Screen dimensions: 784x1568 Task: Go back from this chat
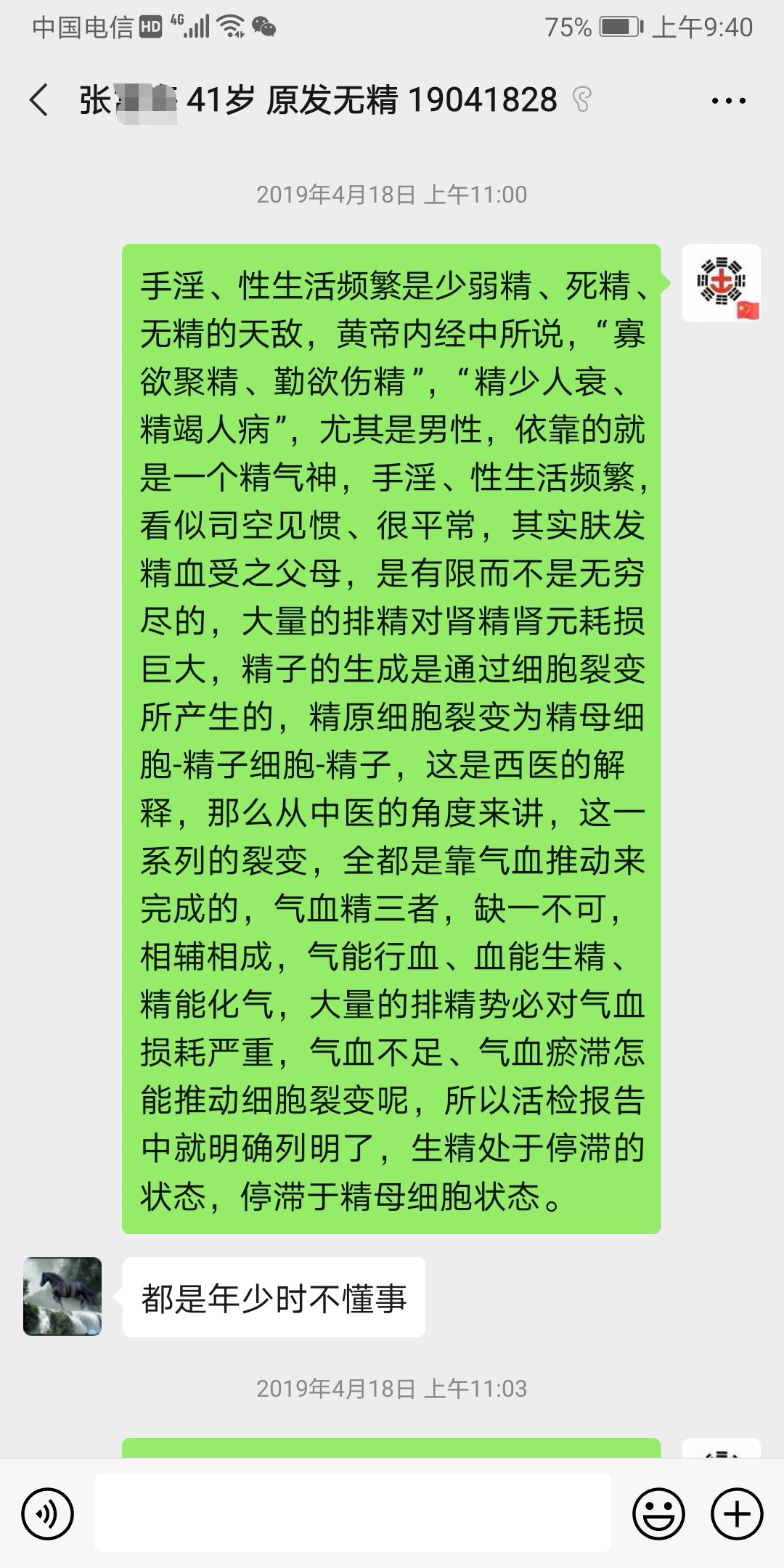pyautogui.click(x=38, y=100)
